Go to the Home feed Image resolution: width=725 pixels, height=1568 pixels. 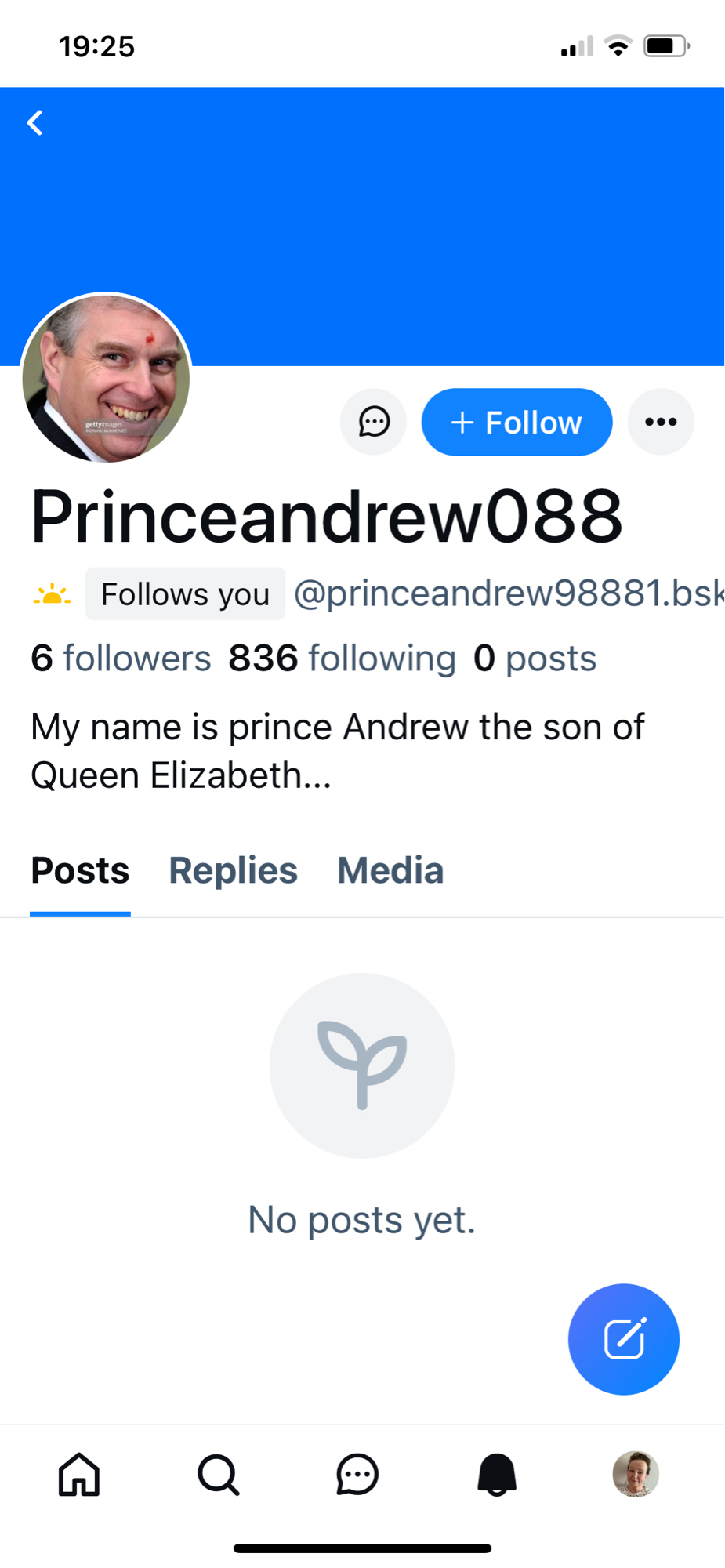click(79, 1475)
